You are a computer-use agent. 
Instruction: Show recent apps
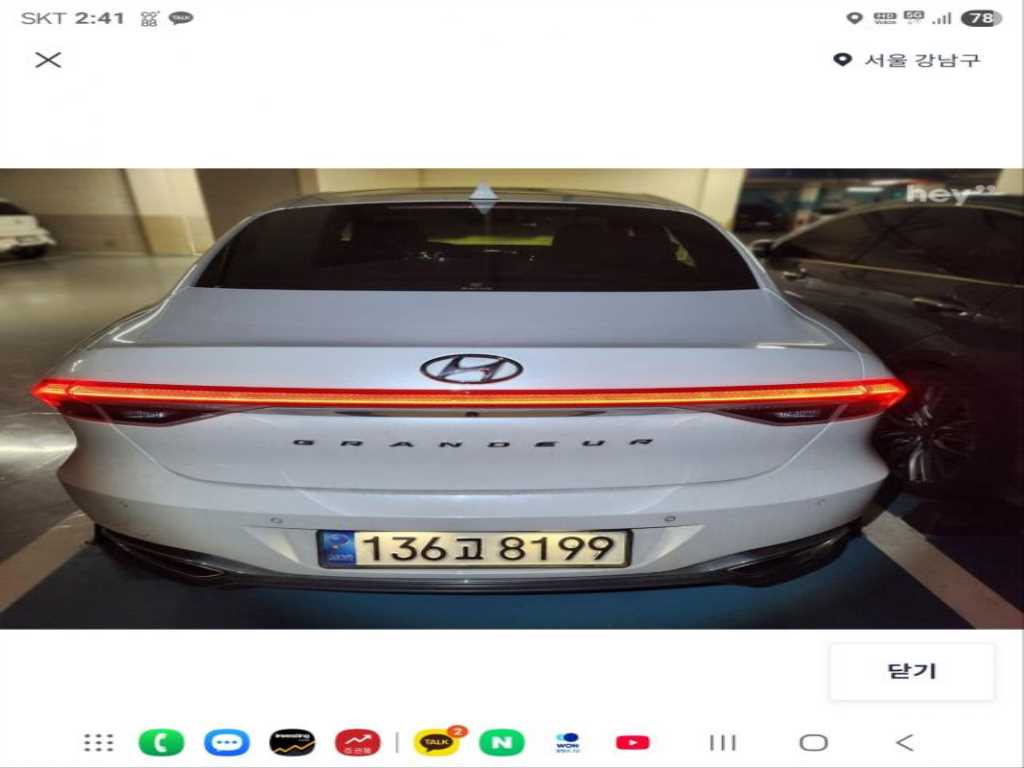pyautogui.click(x=722, y=742)
